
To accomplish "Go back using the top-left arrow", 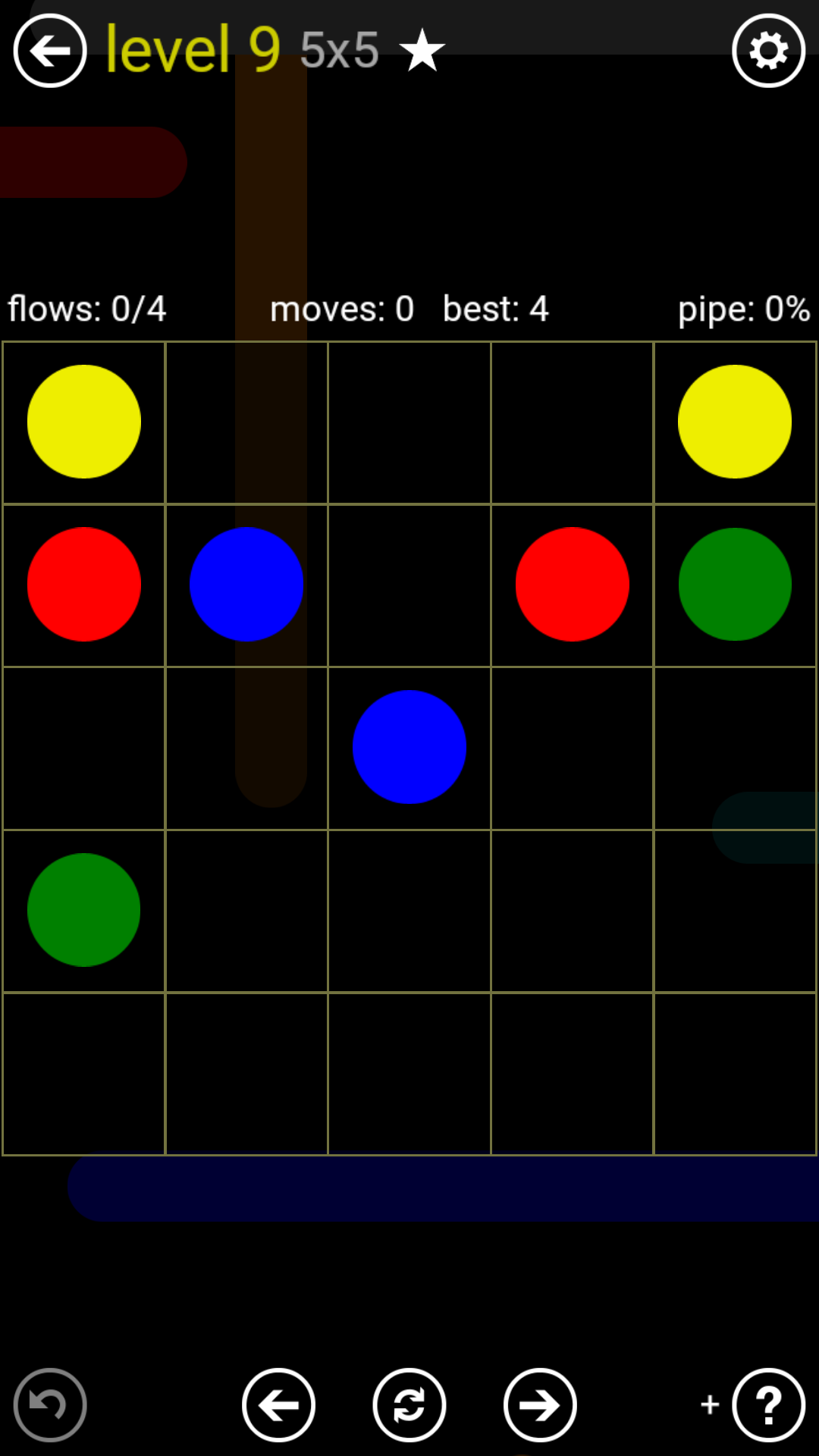I will [x=50, y=51].
